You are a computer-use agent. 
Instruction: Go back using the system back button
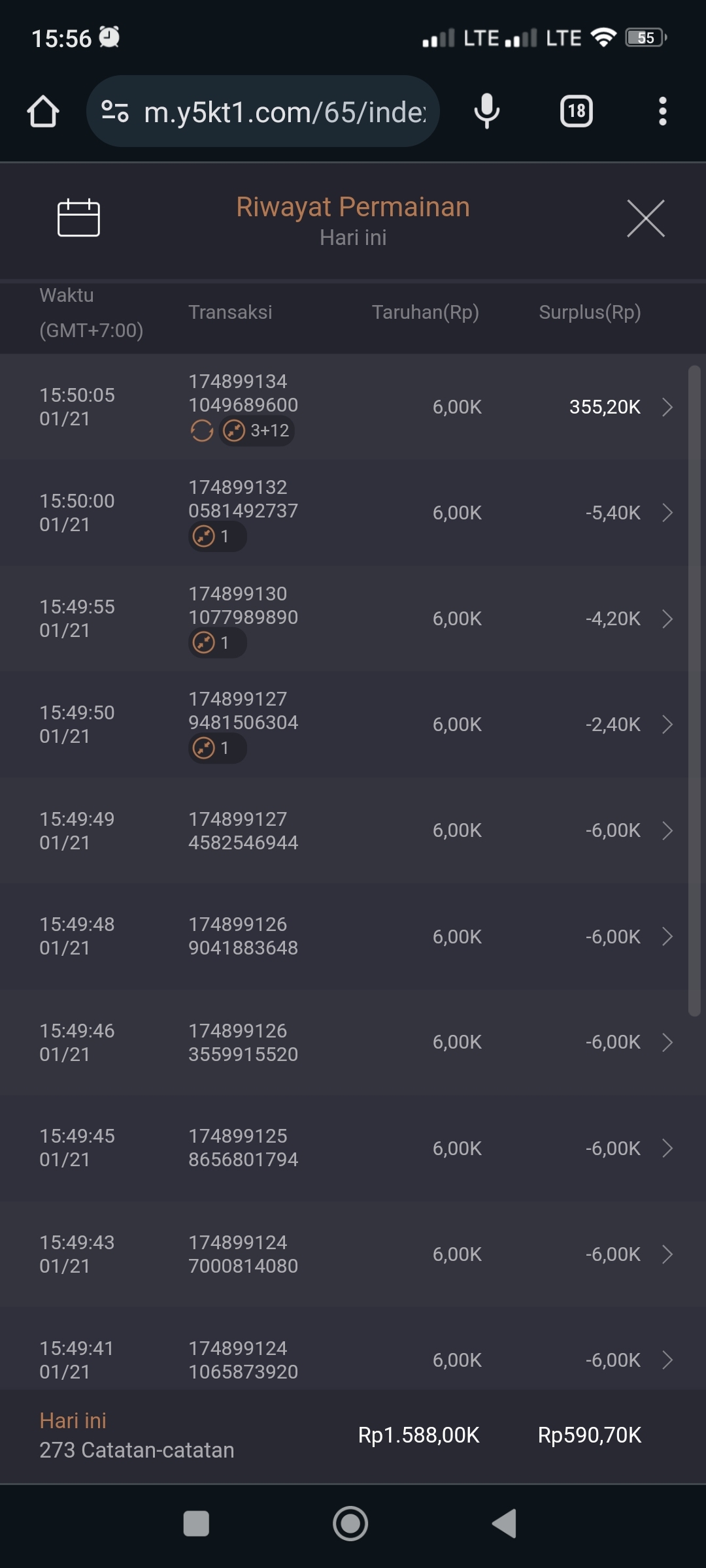(x=505, y=1524)
